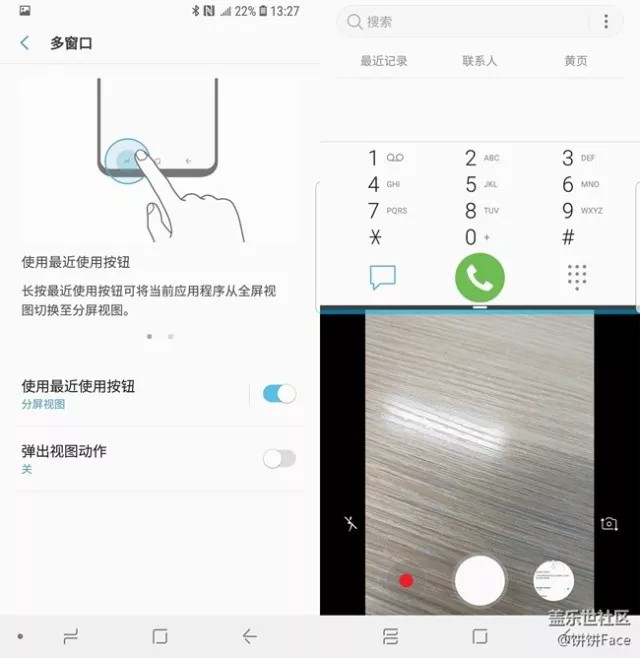Hide the dial pad with the keypad icon
The image size is (640, 658).
pyautogui.click(x=577, y=278)
